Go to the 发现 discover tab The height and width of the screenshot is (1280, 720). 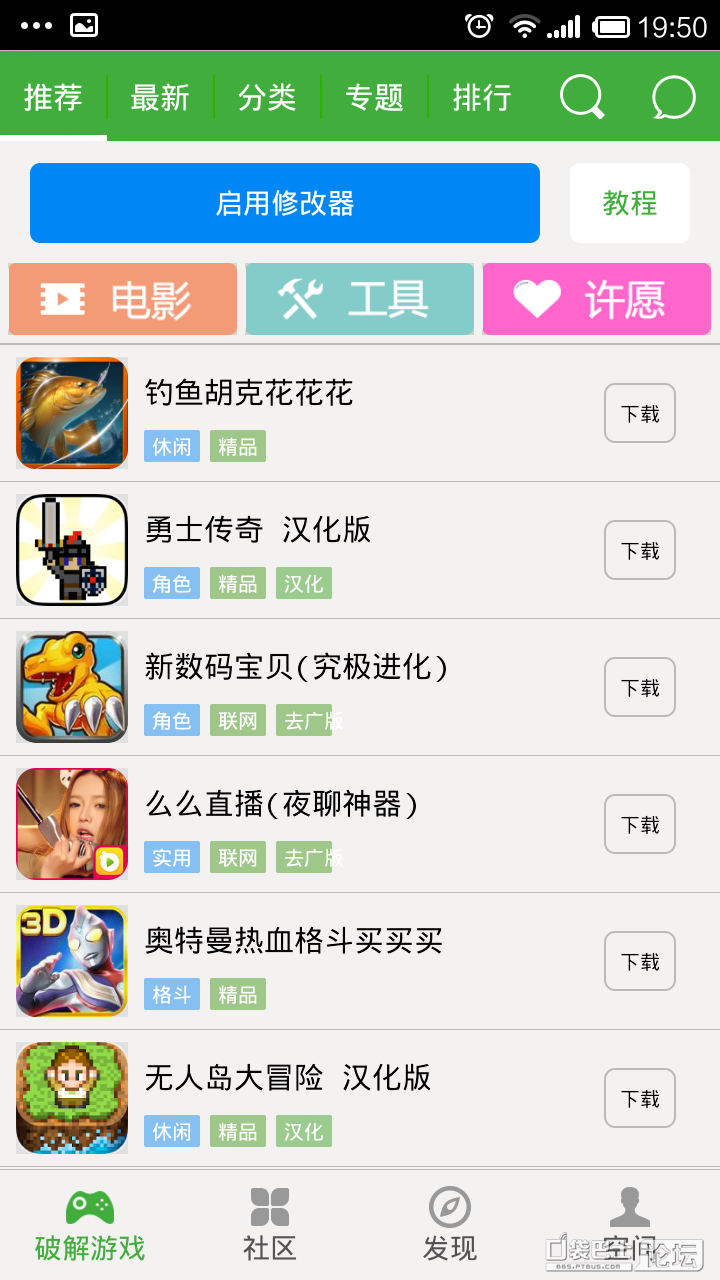450,1225
